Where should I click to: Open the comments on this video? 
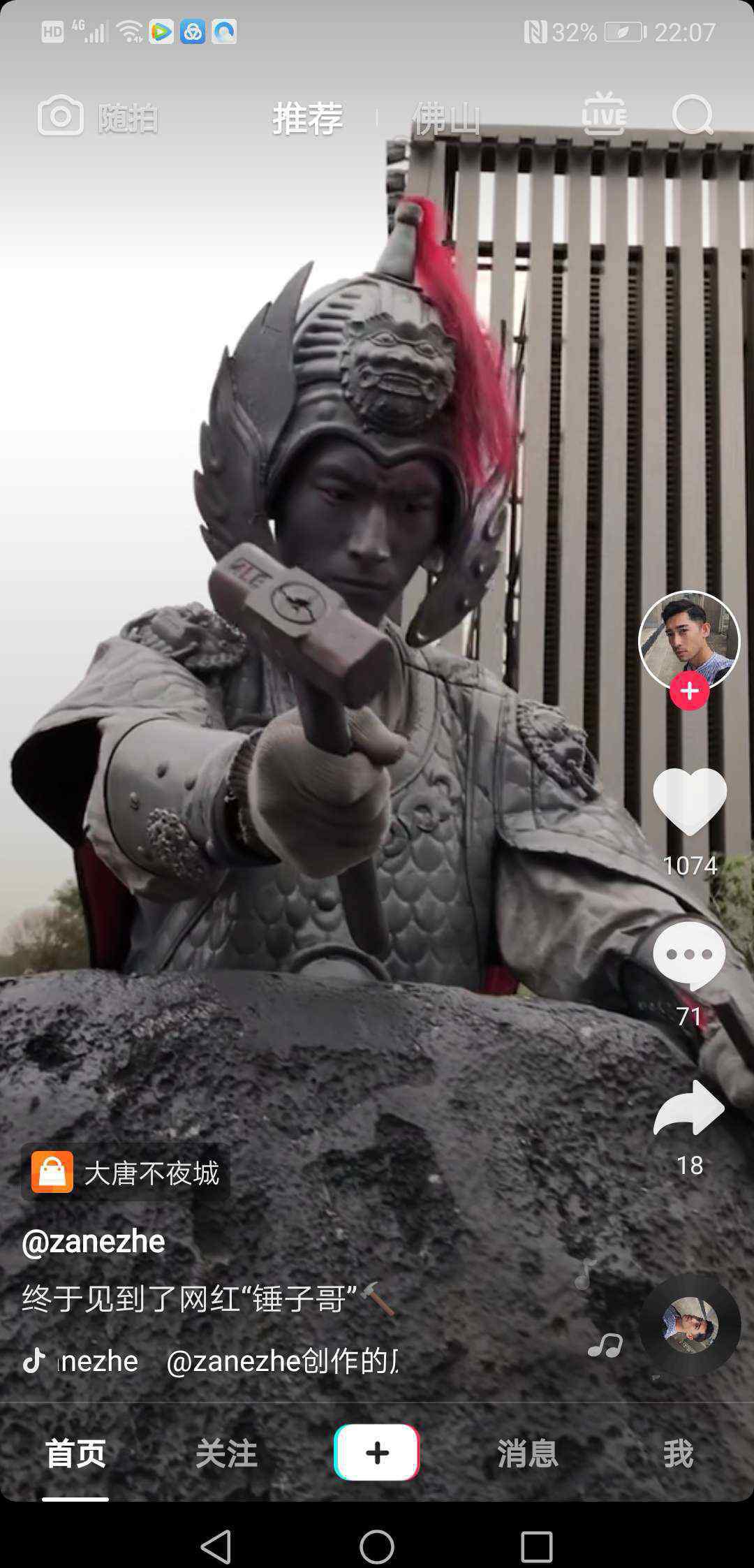coord(690,955)
